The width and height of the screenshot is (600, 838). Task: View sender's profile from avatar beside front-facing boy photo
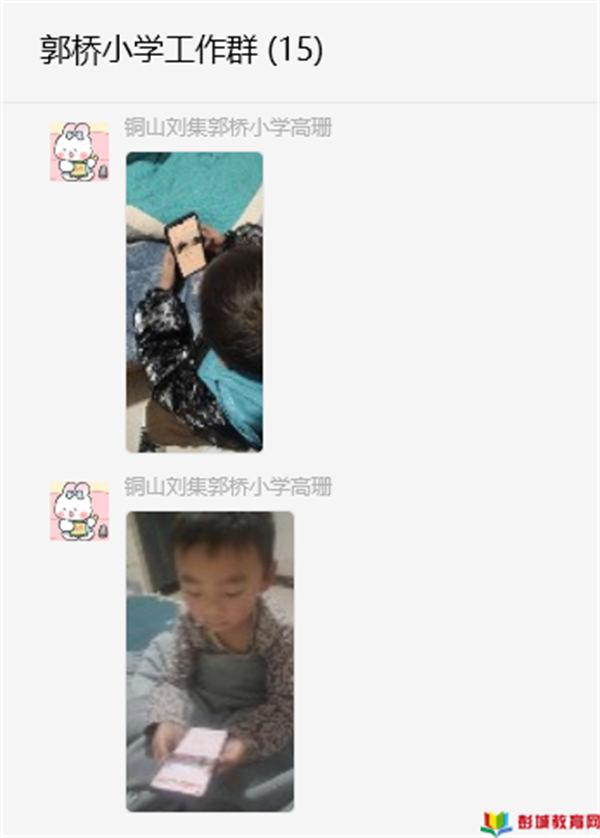coord(79,511)
